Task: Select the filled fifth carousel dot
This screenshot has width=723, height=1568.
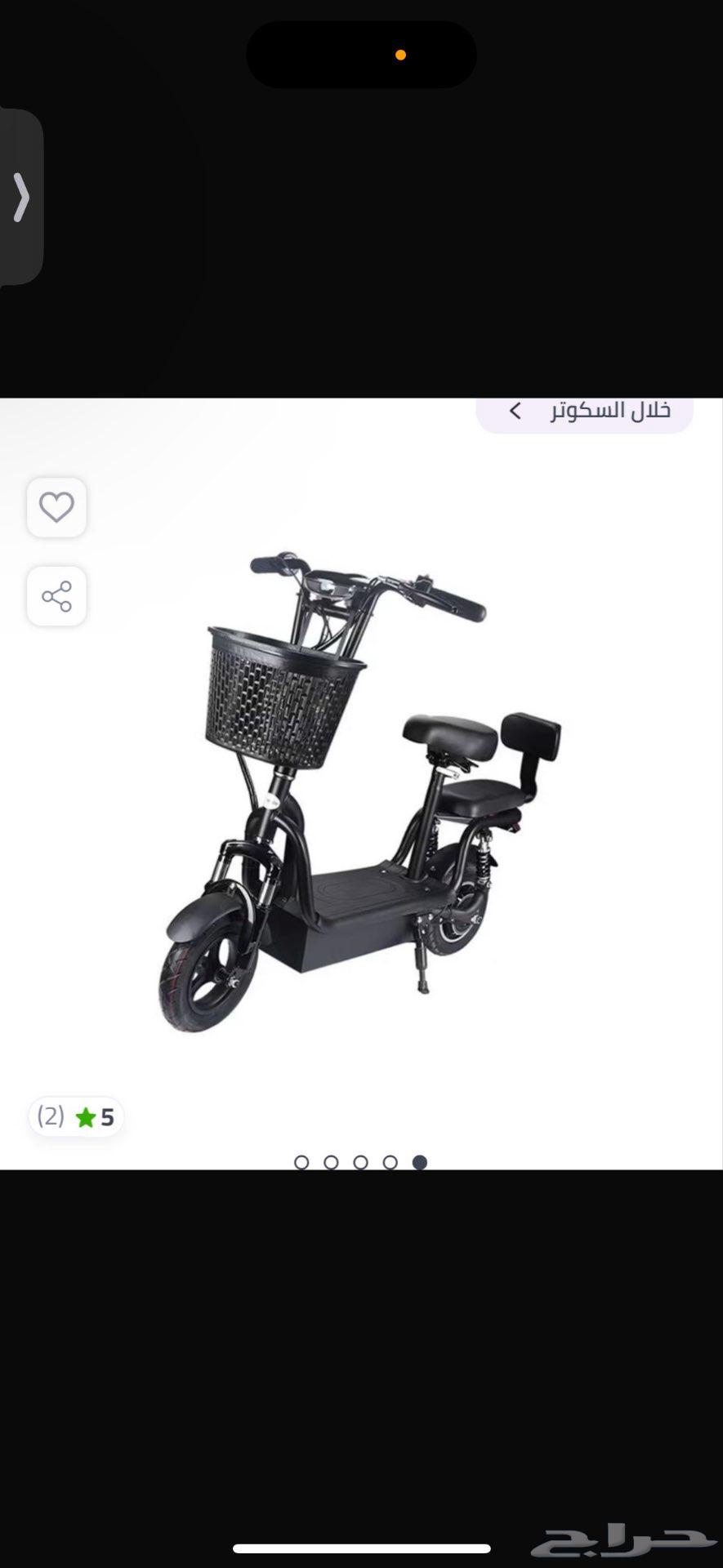Action: click(421, 1161)
